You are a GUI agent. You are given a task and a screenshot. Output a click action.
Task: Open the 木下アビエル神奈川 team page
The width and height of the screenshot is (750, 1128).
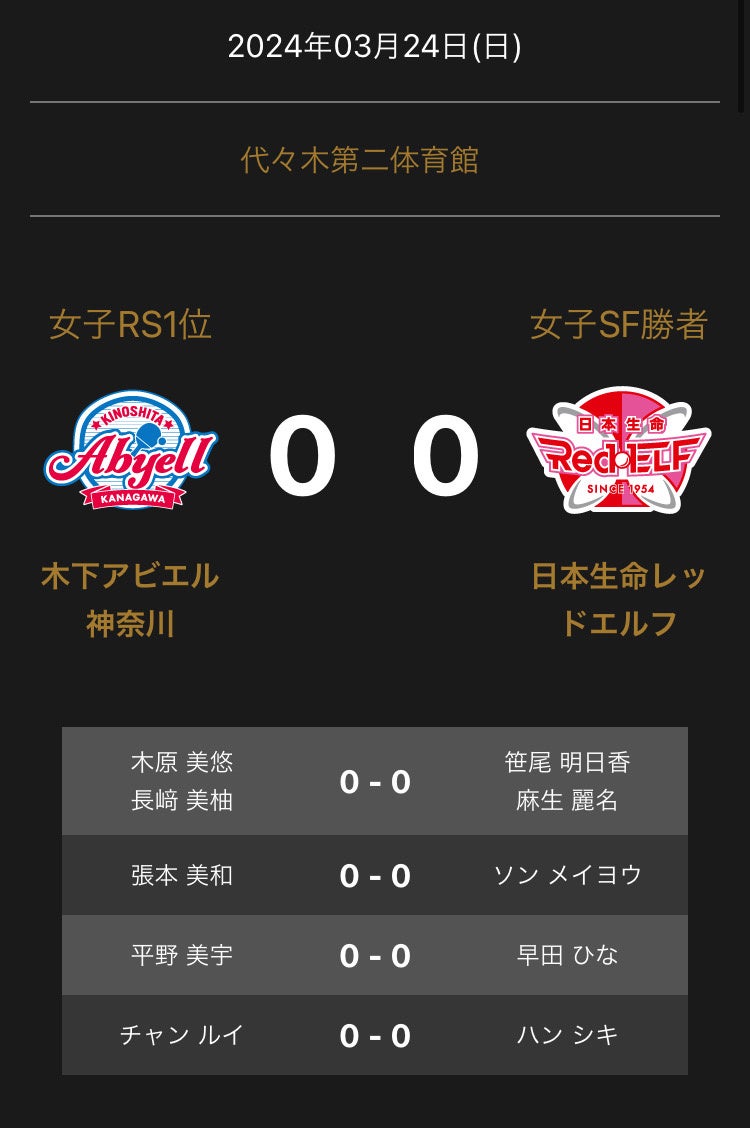pos(130,599)
